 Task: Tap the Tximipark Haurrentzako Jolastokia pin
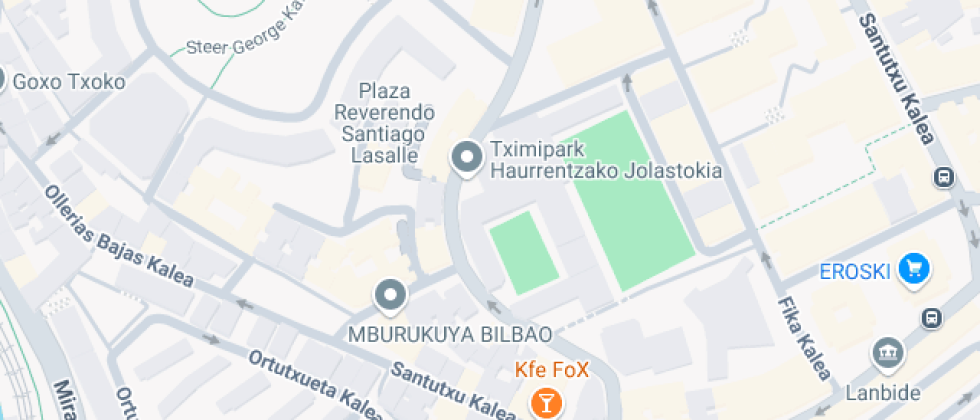coord(466,158)
